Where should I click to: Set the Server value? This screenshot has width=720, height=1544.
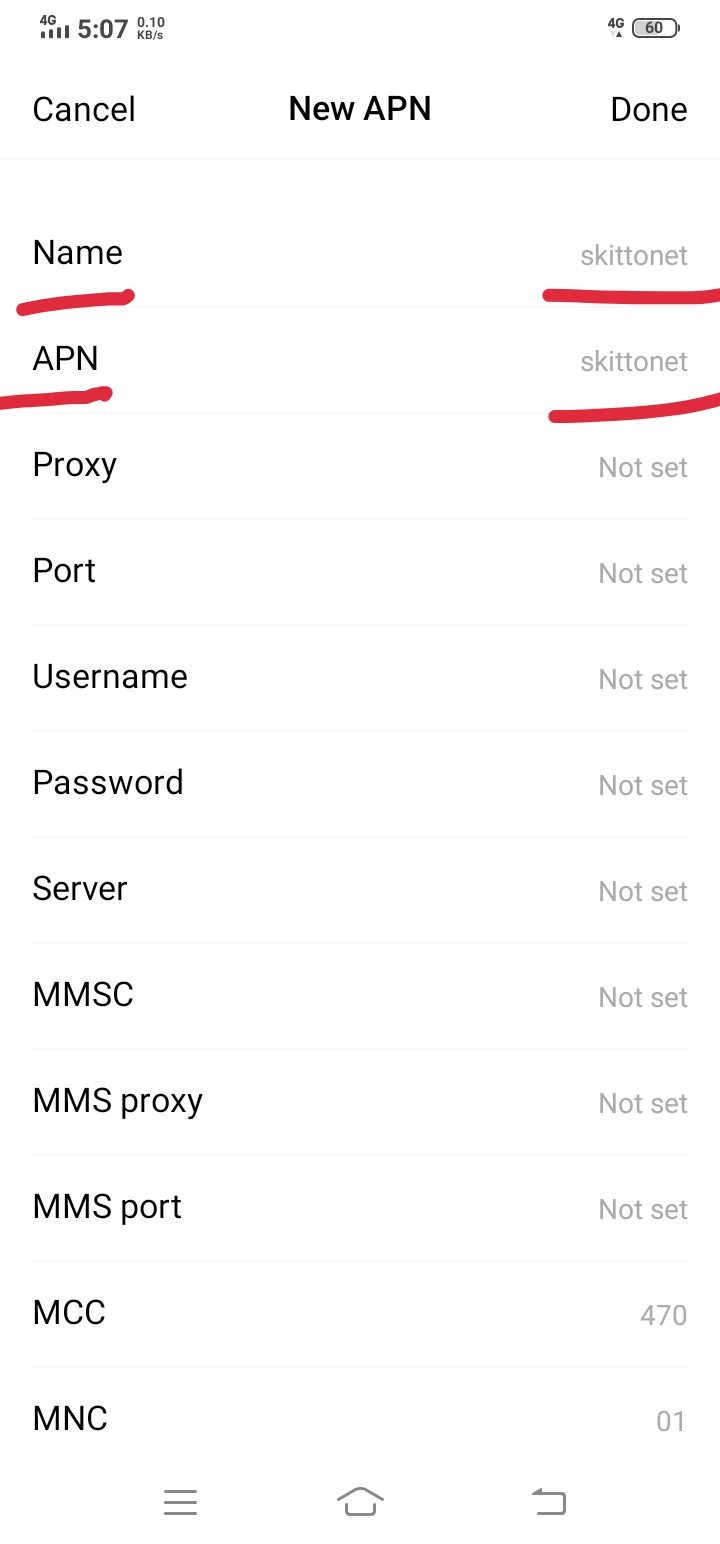(x=360, y=890)
